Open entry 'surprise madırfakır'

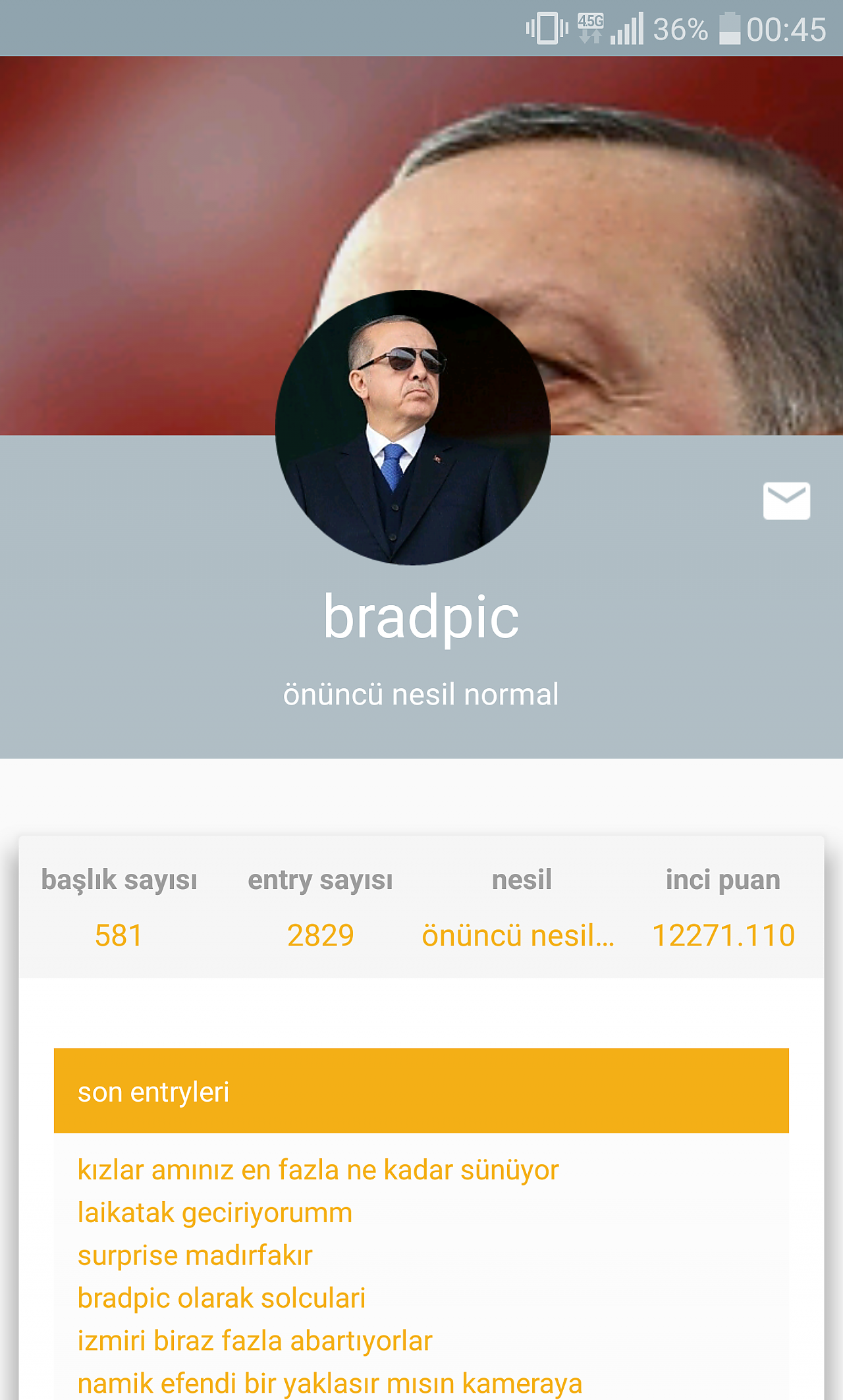coord(195,1255)
